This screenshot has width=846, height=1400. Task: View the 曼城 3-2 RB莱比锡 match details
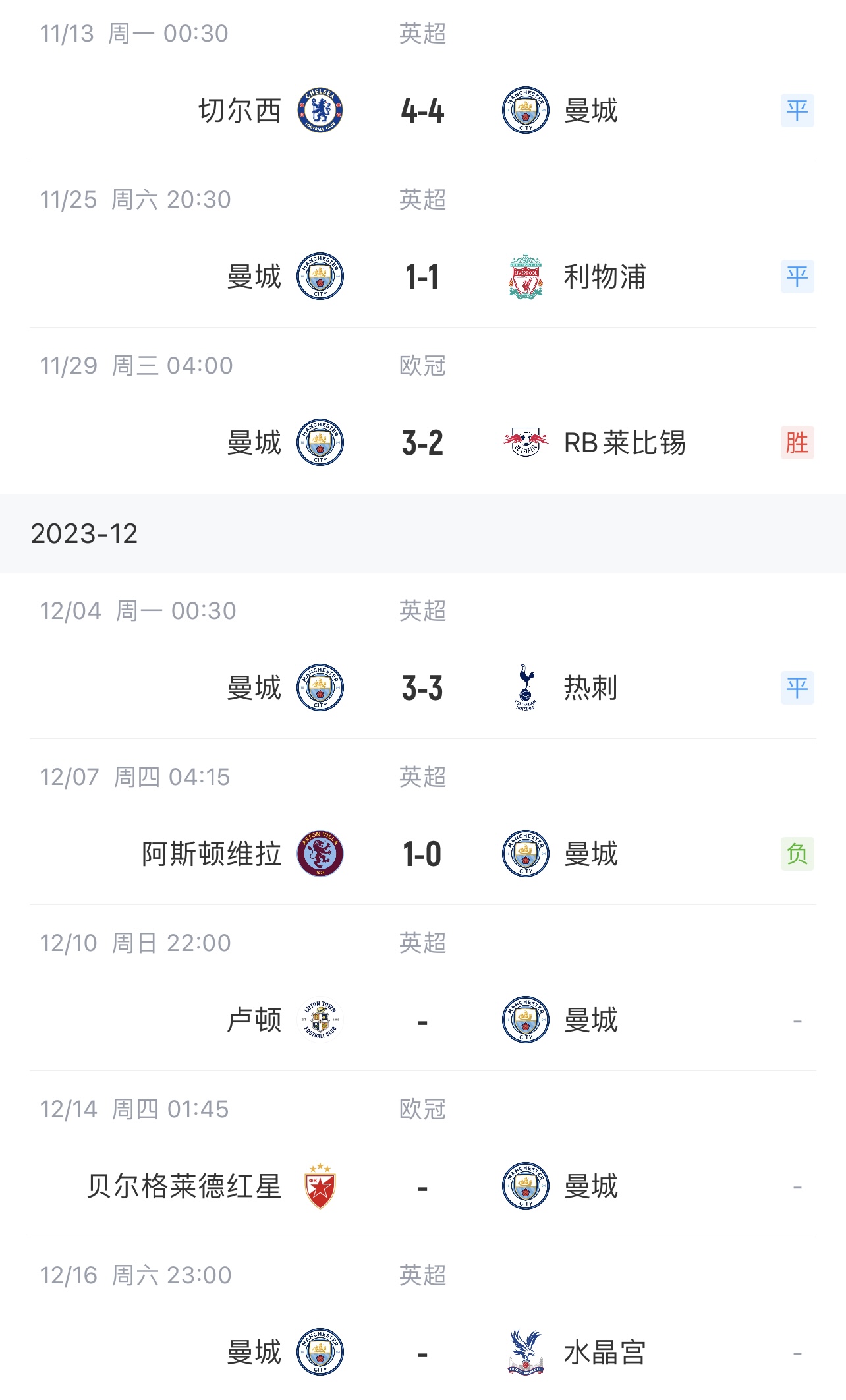(423, 411)
